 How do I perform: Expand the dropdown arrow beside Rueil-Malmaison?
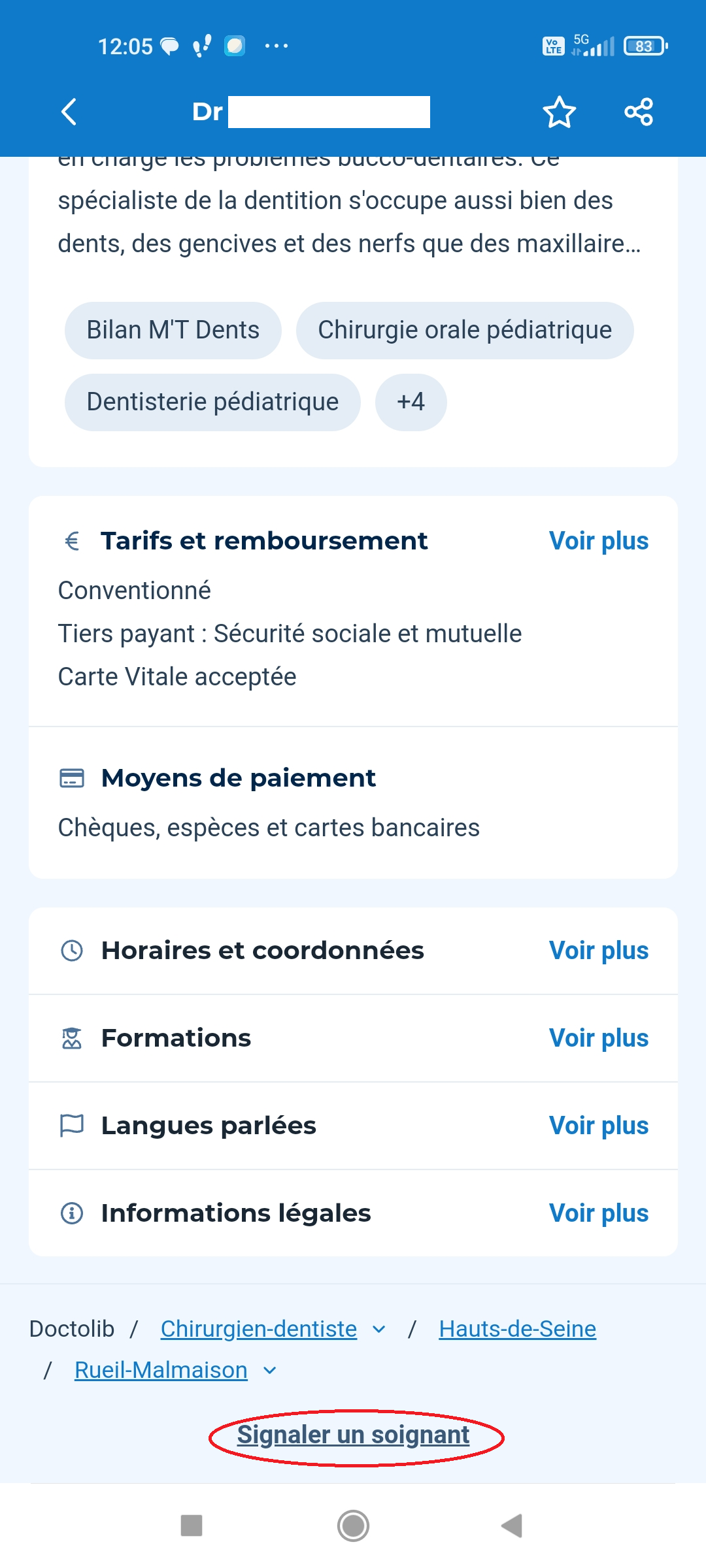tap(269, 1371)
